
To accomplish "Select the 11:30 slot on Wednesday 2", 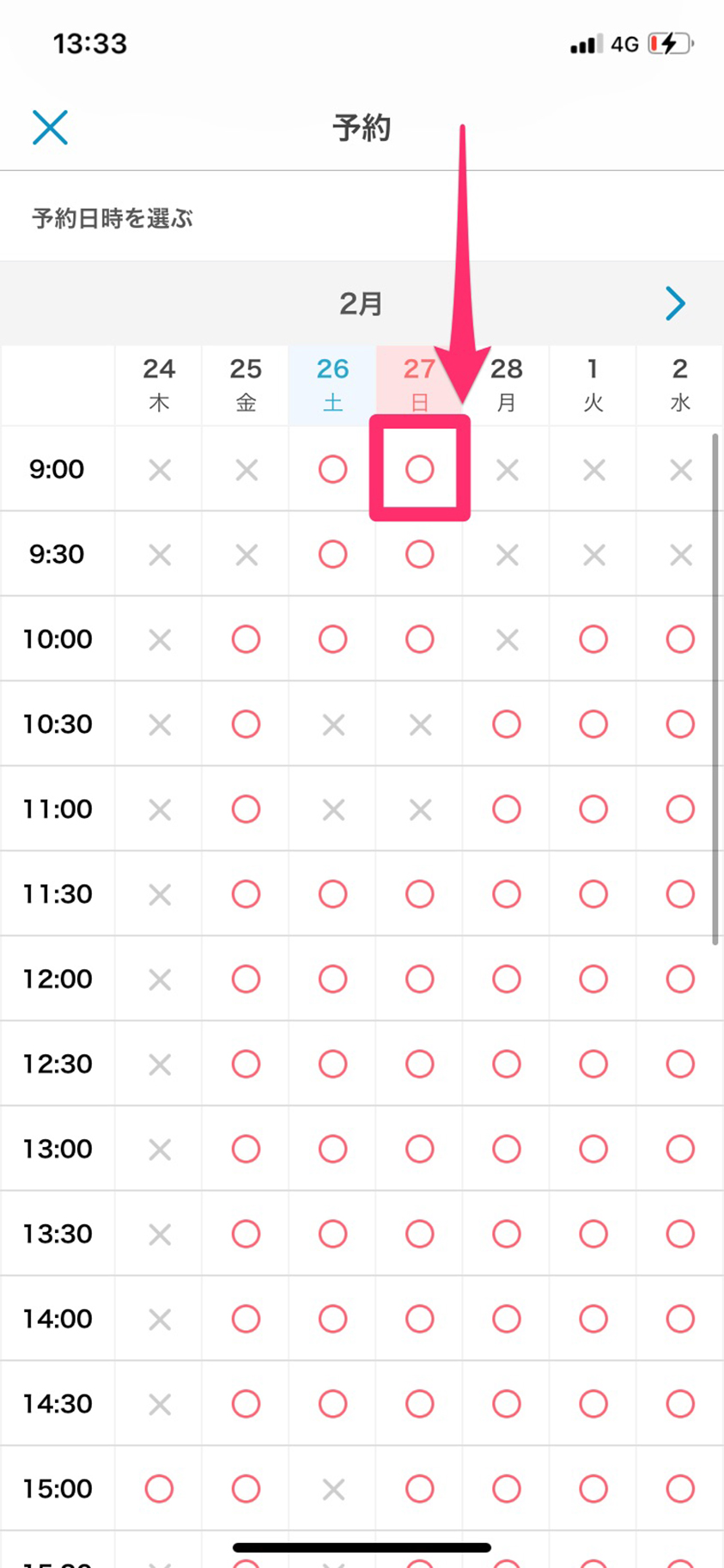I will pyautogui.click(x=680, y=894).
